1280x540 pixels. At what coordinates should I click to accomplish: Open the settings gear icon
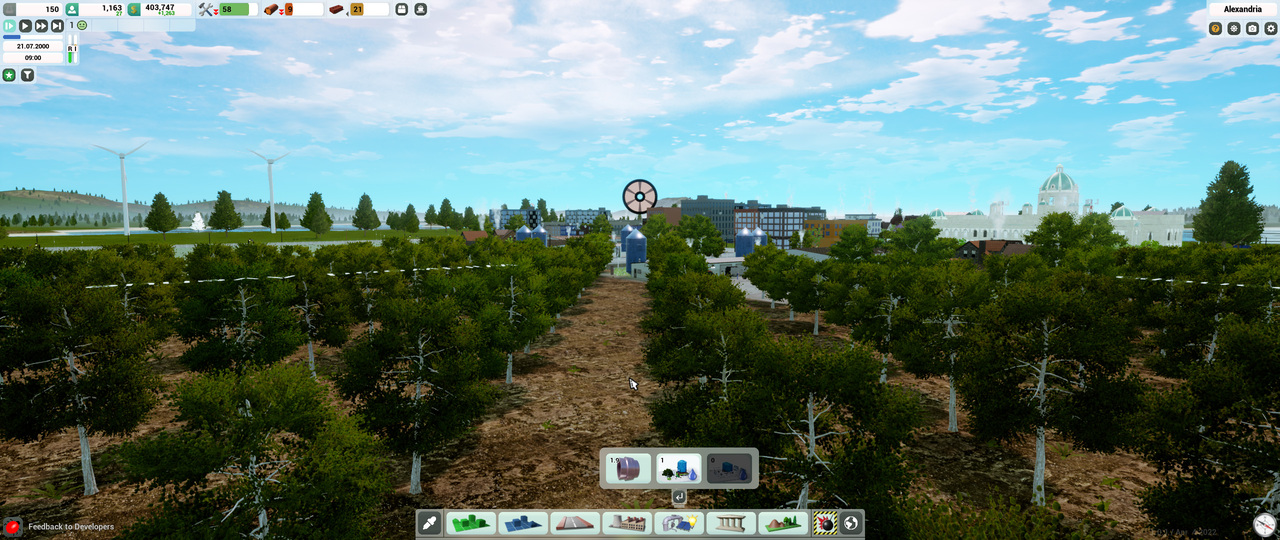tap(1271, 29)
